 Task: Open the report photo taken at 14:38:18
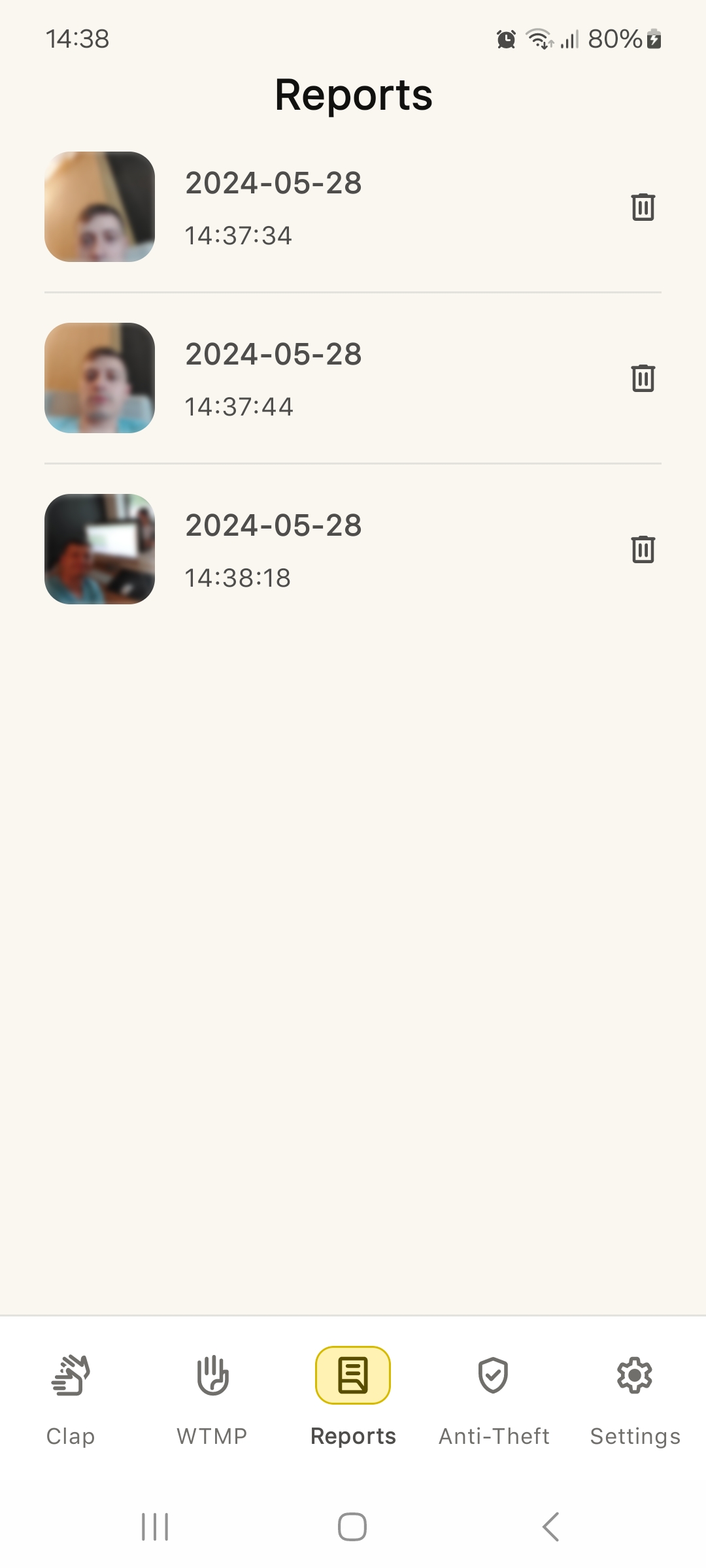100,549
